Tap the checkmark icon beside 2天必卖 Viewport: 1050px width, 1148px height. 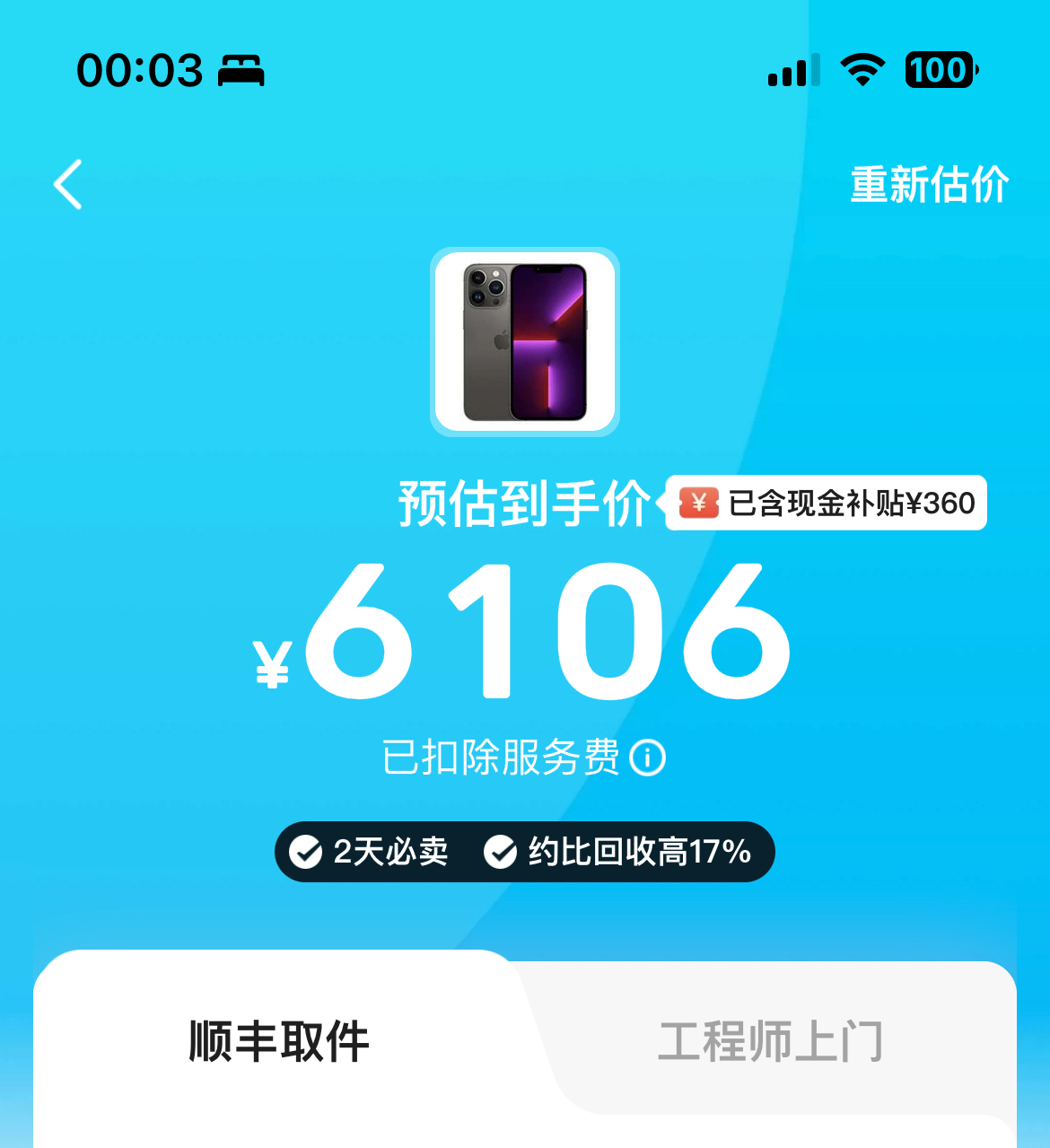point(305,852)
